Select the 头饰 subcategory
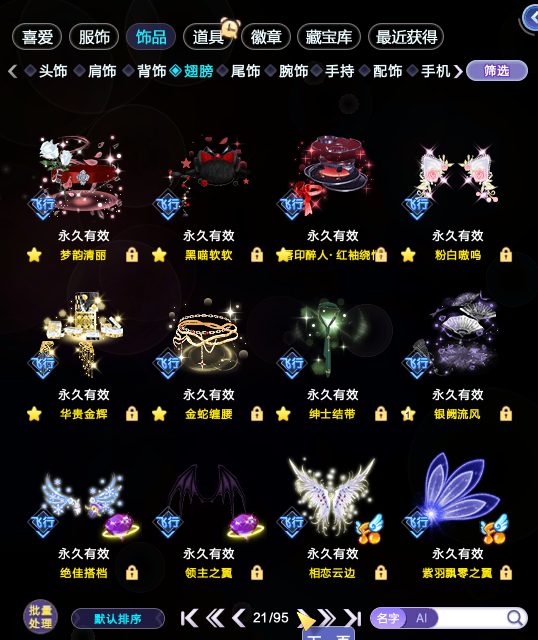 (53, 71)
